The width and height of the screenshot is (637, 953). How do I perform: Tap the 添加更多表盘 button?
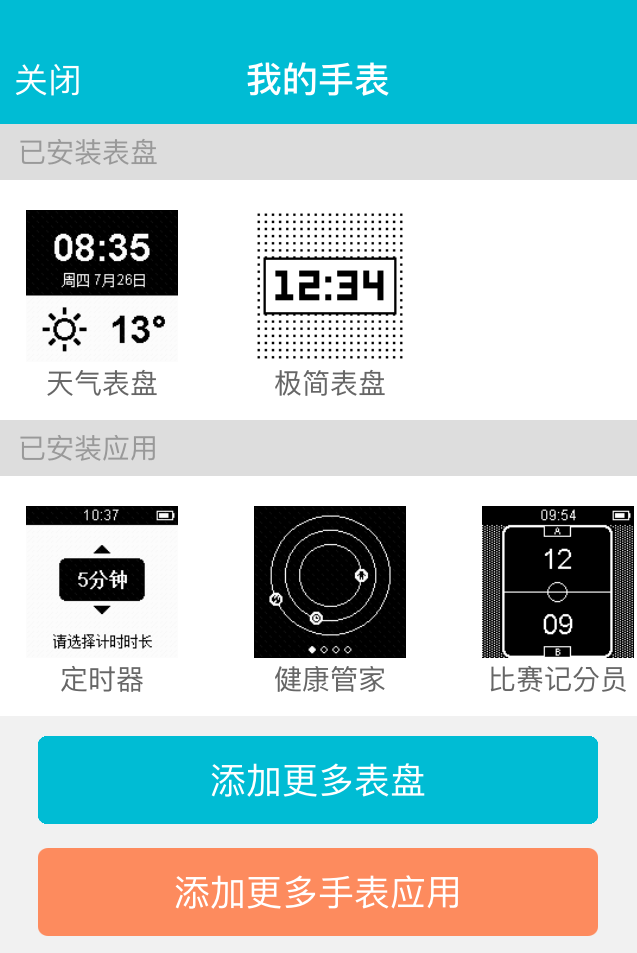pos(318,780)
